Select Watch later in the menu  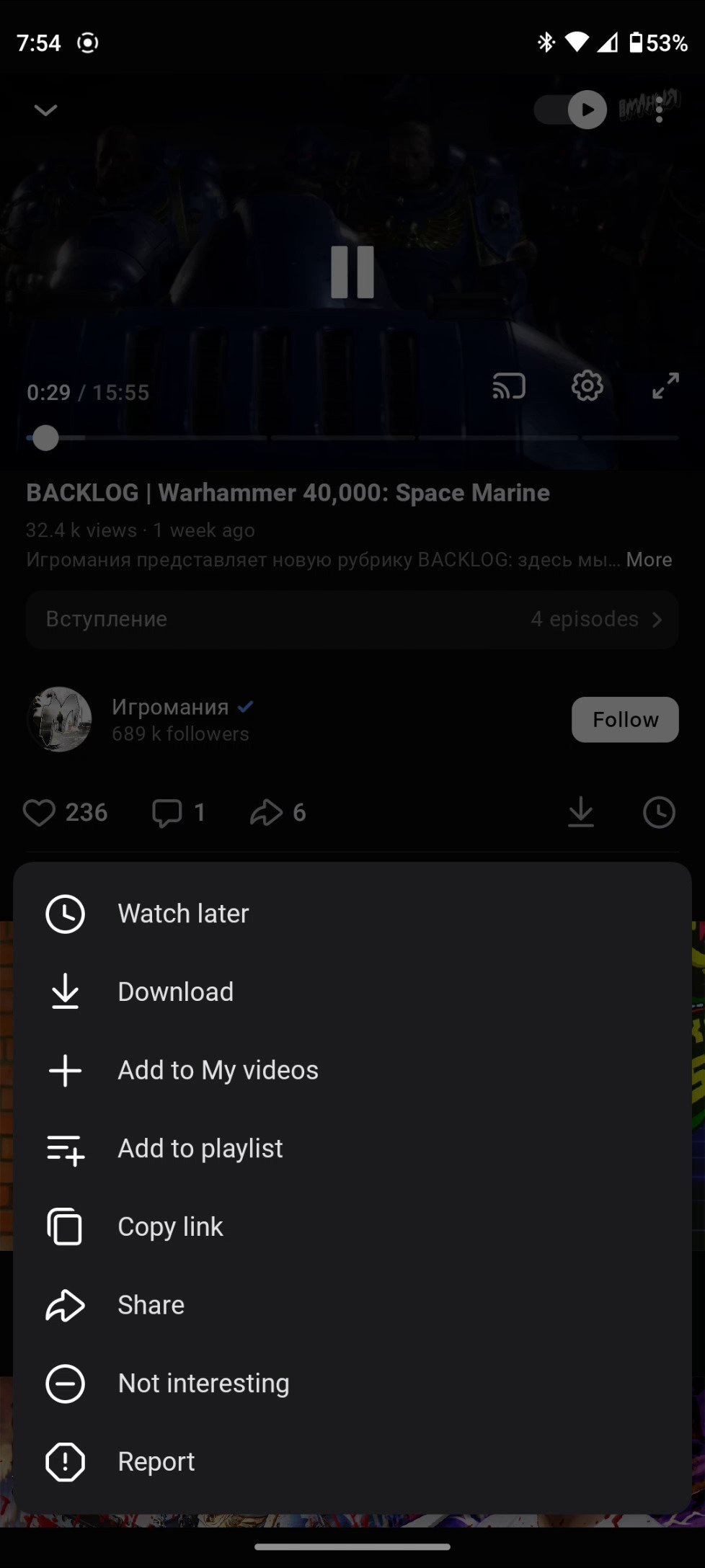(x=183, y=914)
